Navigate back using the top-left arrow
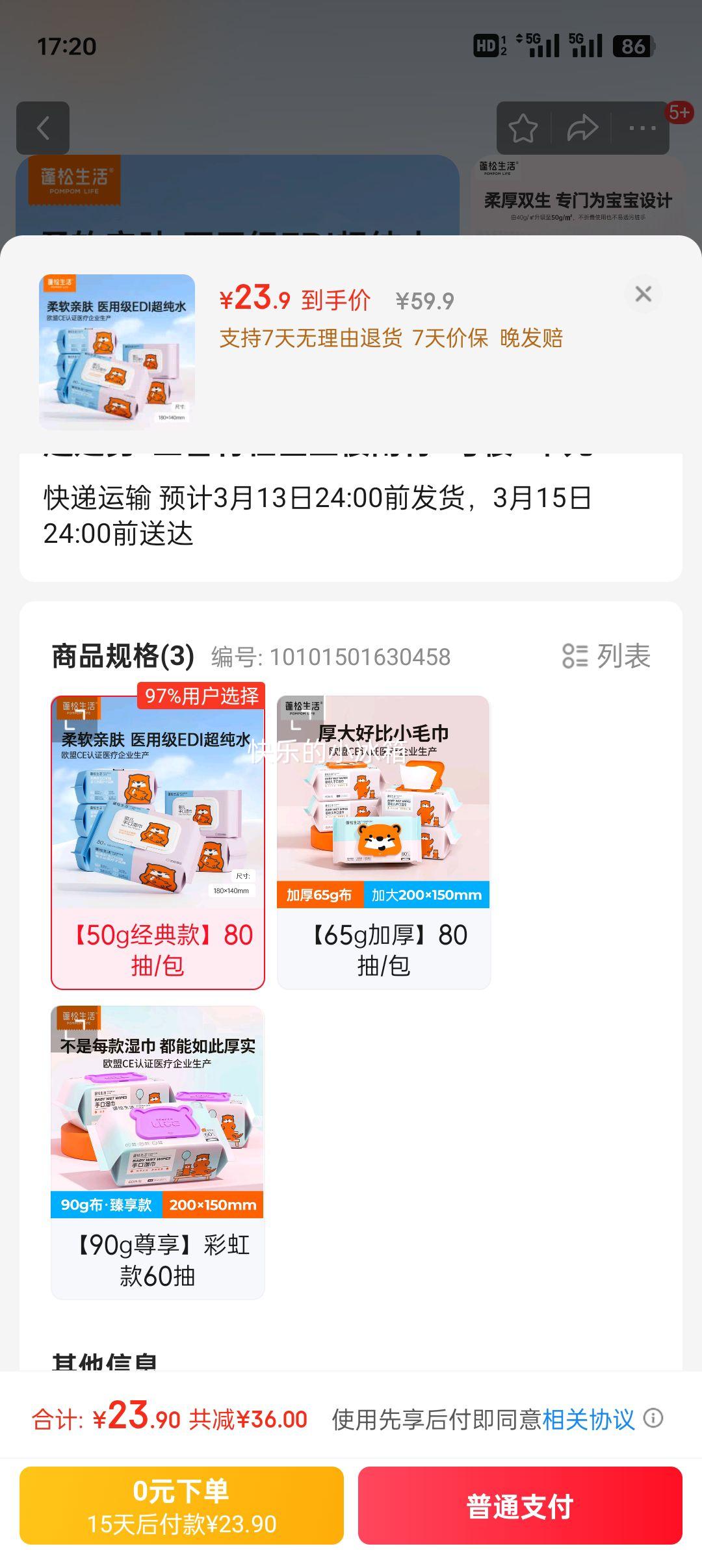This screenshot has width=702, height=1568. coord(43,128)
